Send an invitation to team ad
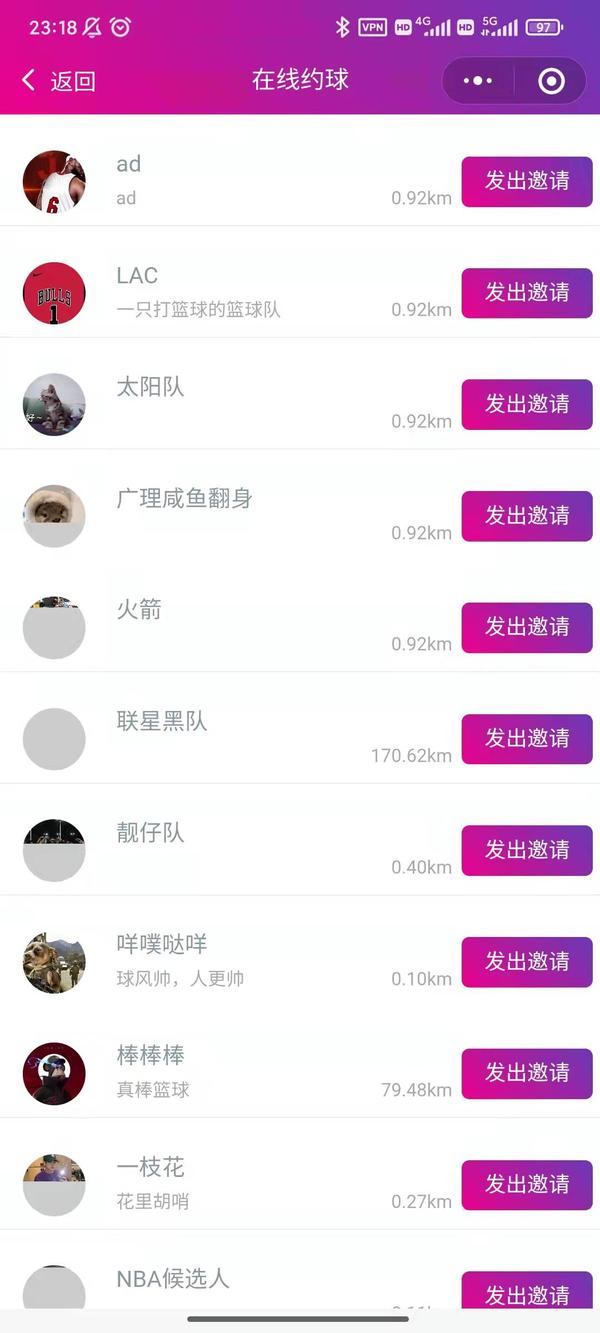Screen dimensions: 600x1333 tap(526, 181)
